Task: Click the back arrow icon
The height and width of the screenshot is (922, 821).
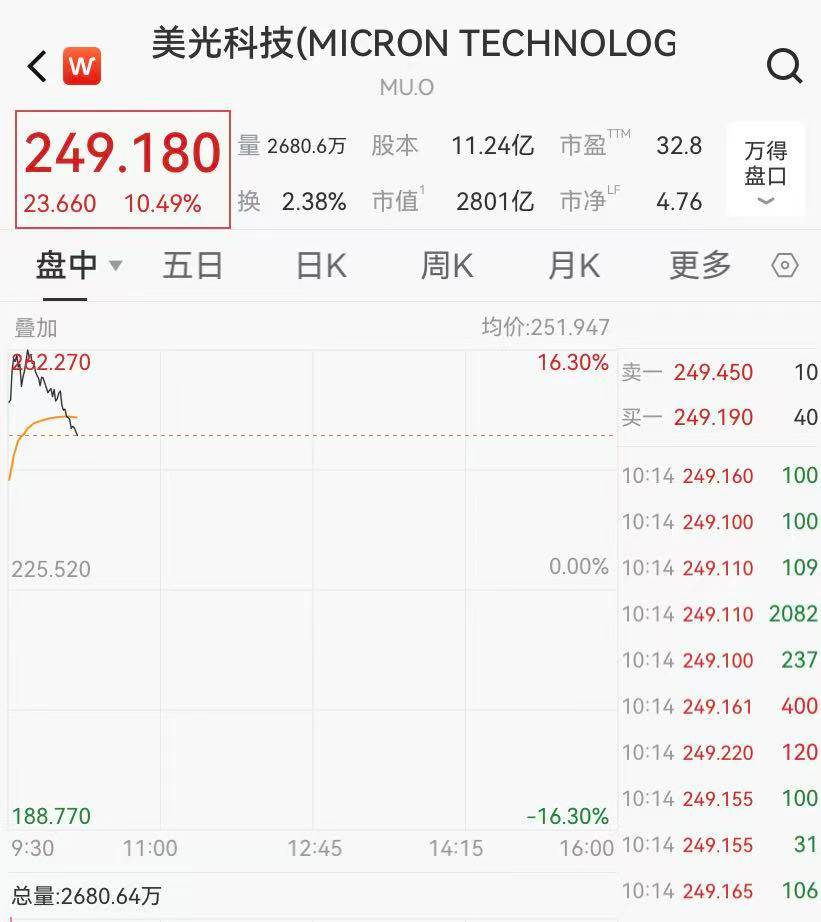Action: (x=34, y=66)
